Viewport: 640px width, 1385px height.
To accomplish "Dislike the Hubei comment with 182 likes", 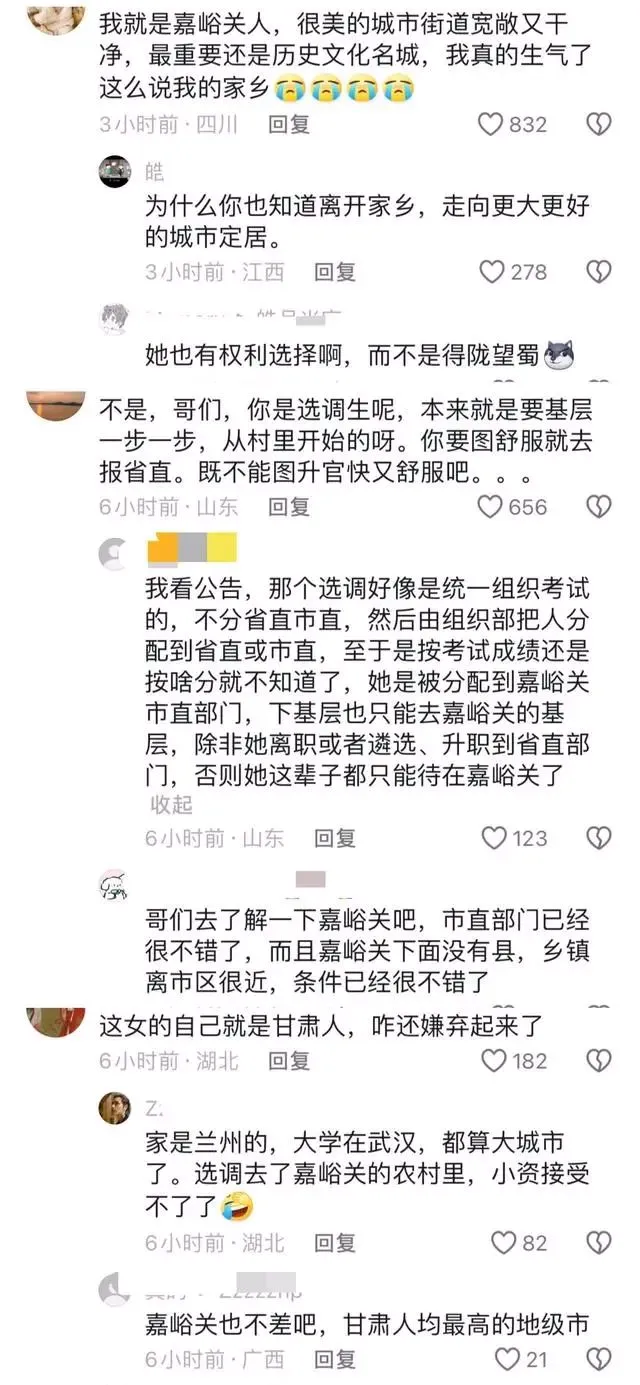I will [x=598, y=1061].
